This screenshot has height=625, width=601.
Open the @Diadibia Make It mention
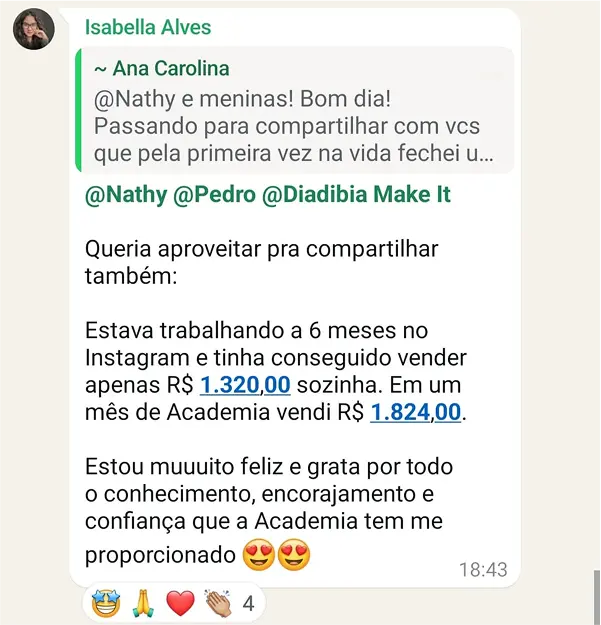click(356, 194)
